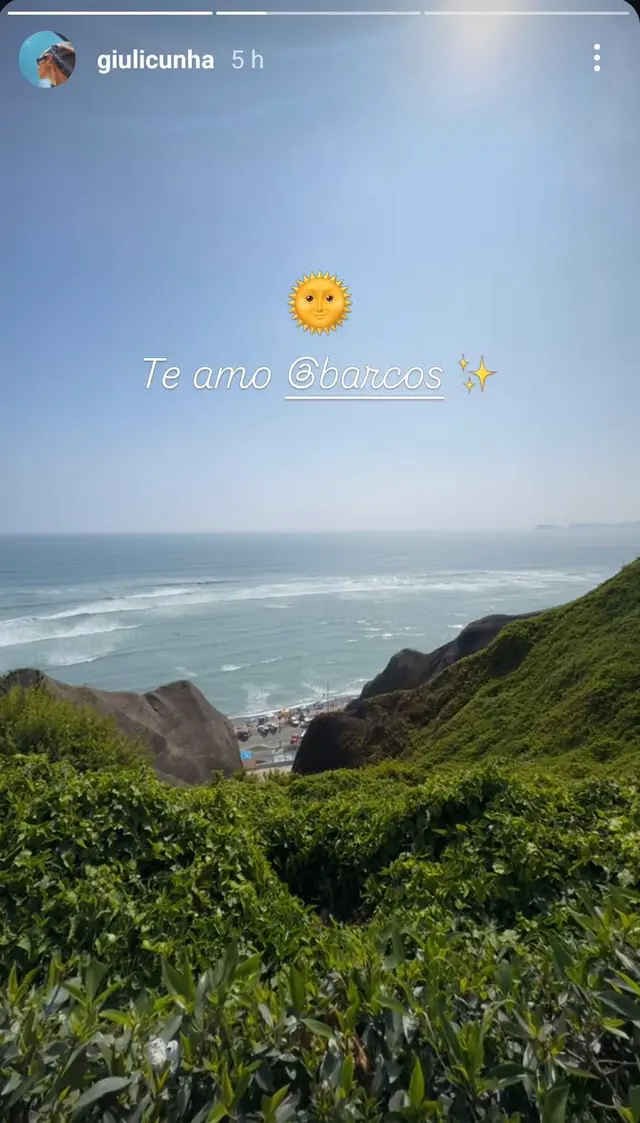The width and height of the screenshot is (640, 1123).
Task: Open the three-dot story options menu
Action: (x=596, y=58)
